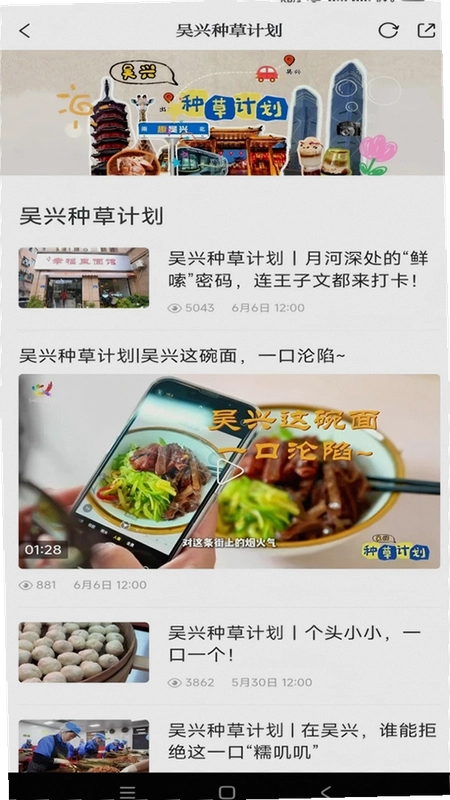450x800 pixels.
Task: Tap the system home button
Action: pyautogui.click(x=227, y=792)
